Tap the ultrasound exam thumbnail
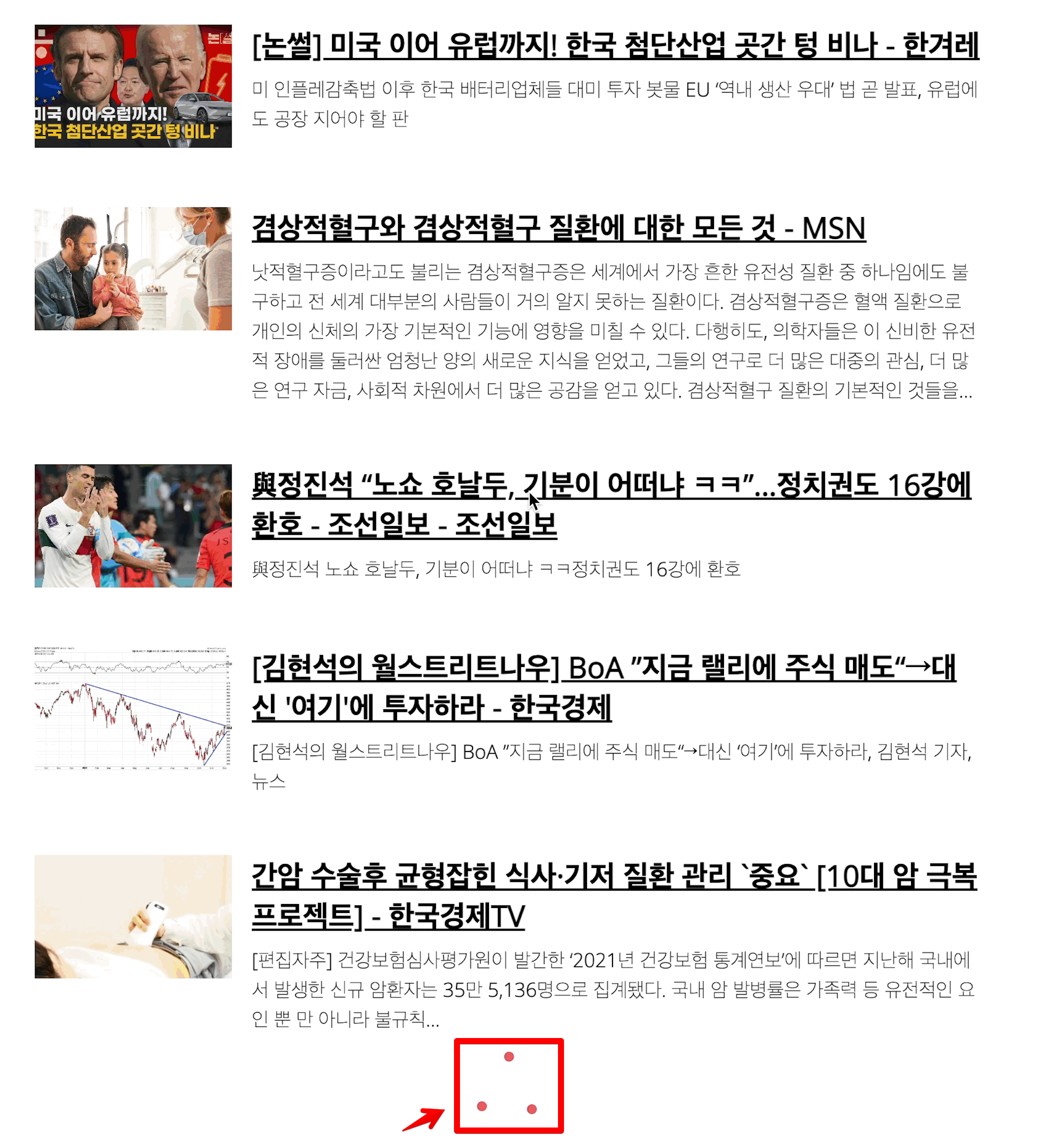 [132, 916]
